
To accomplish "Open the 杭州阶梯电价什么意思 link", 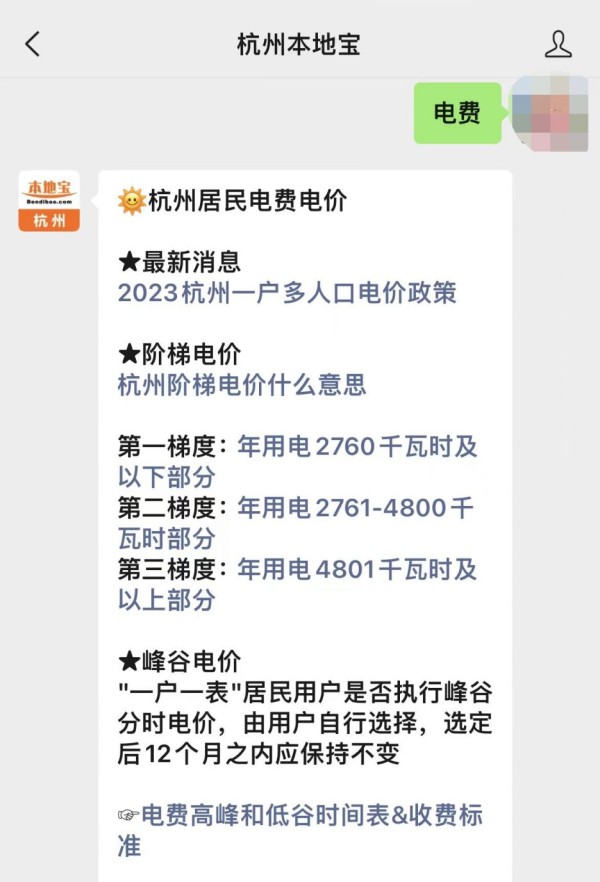I will [242, 384].
